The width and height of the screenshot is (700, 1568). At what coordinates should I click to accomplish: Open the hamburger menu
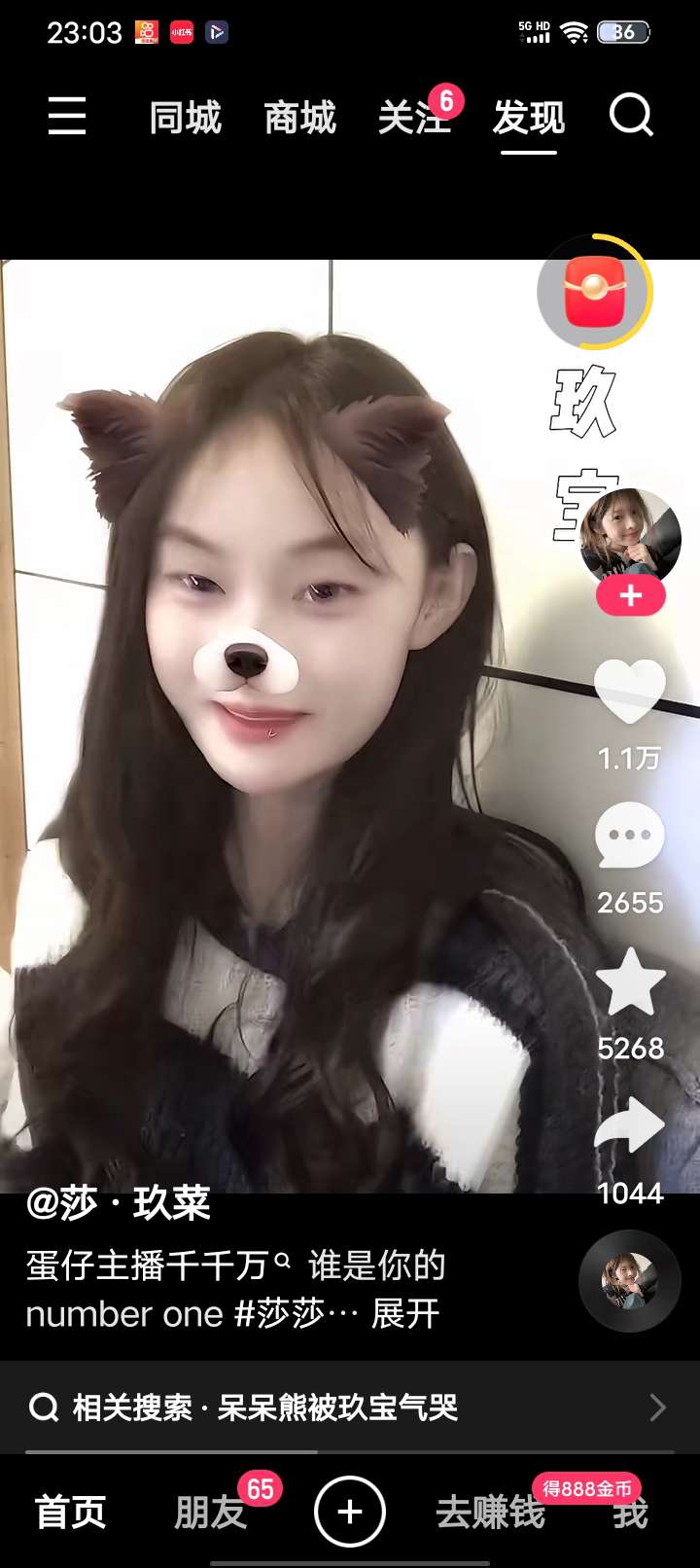pyautogui.click(x=67, y=117)
